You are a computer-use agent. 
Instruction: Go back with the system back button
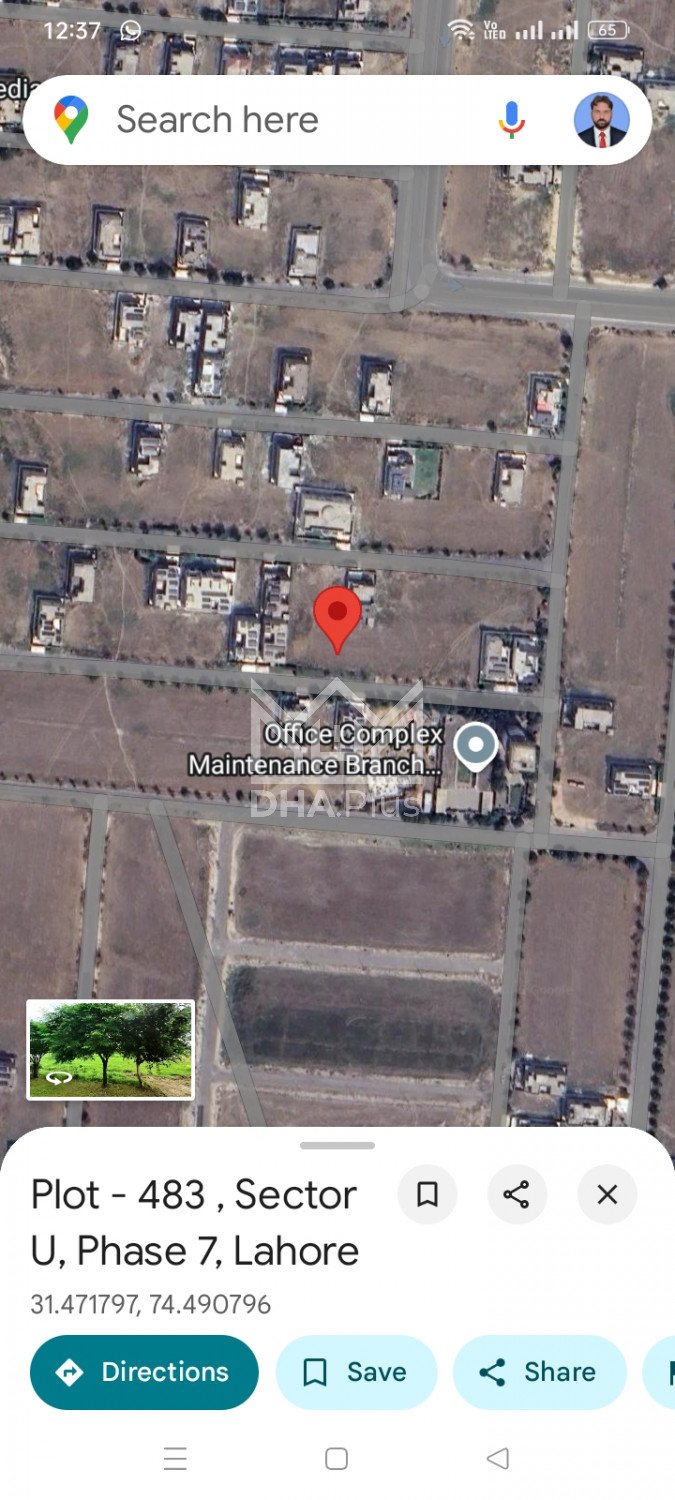pyautogui.click(x=498, y=1459)
